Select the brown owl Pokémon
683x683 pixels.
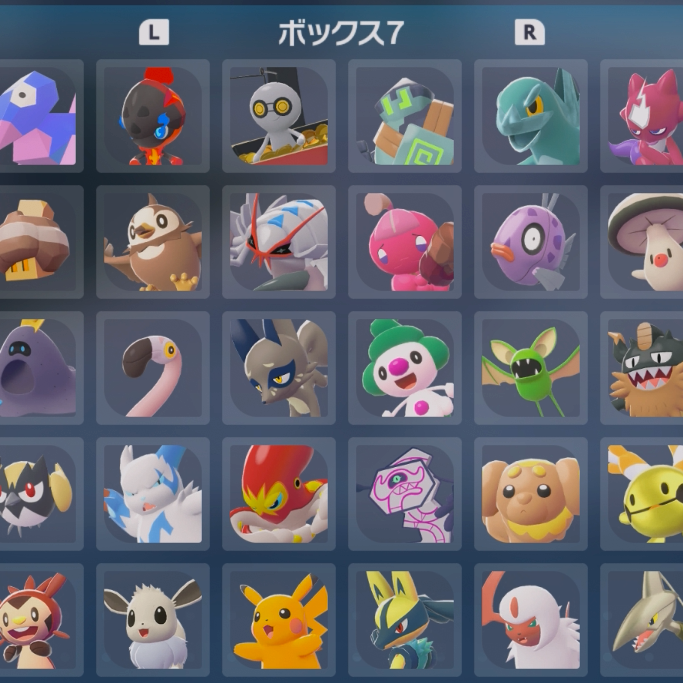point(153,243)
